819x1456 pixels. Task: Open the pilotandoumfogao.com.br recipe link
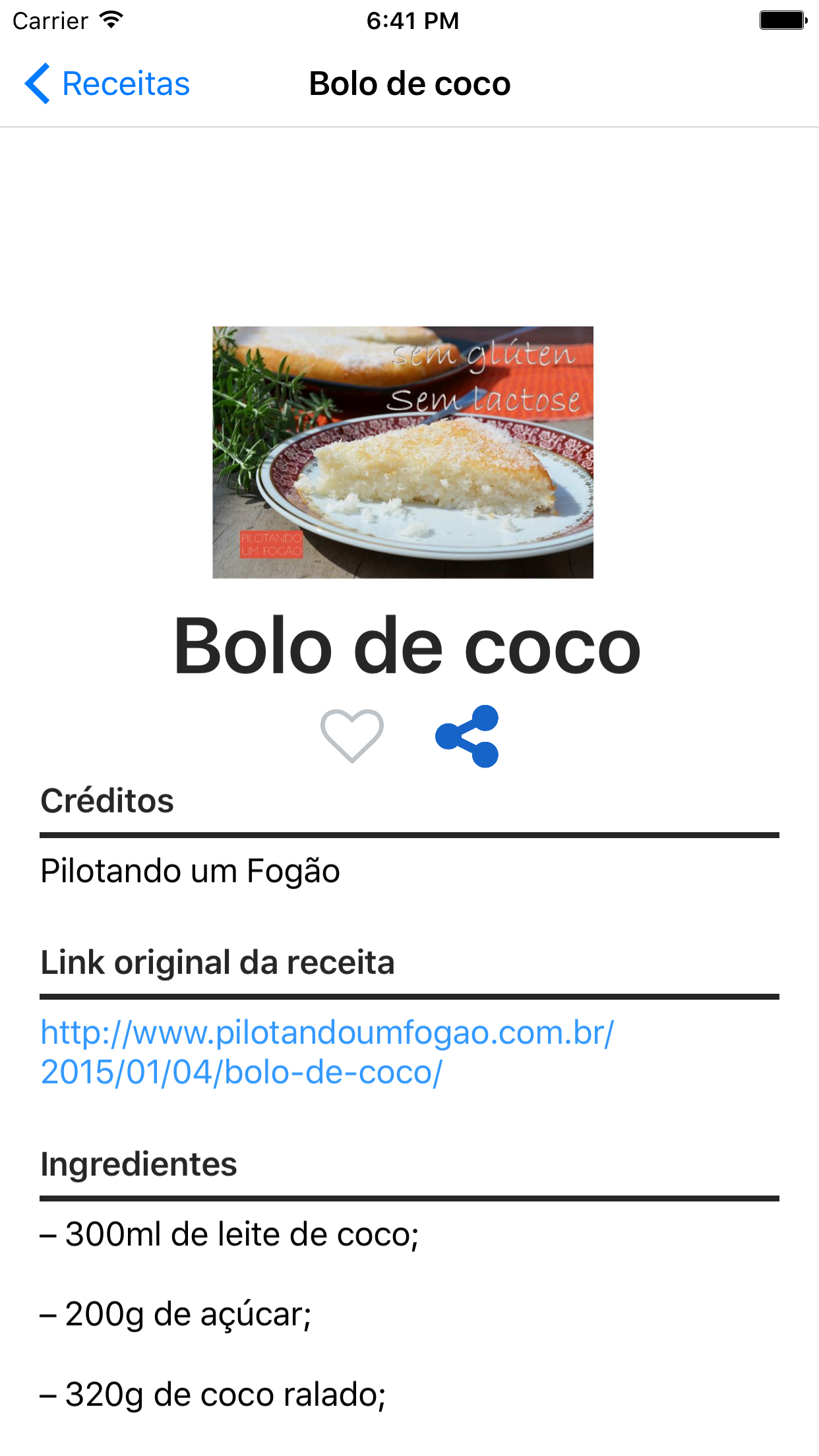327,1052
